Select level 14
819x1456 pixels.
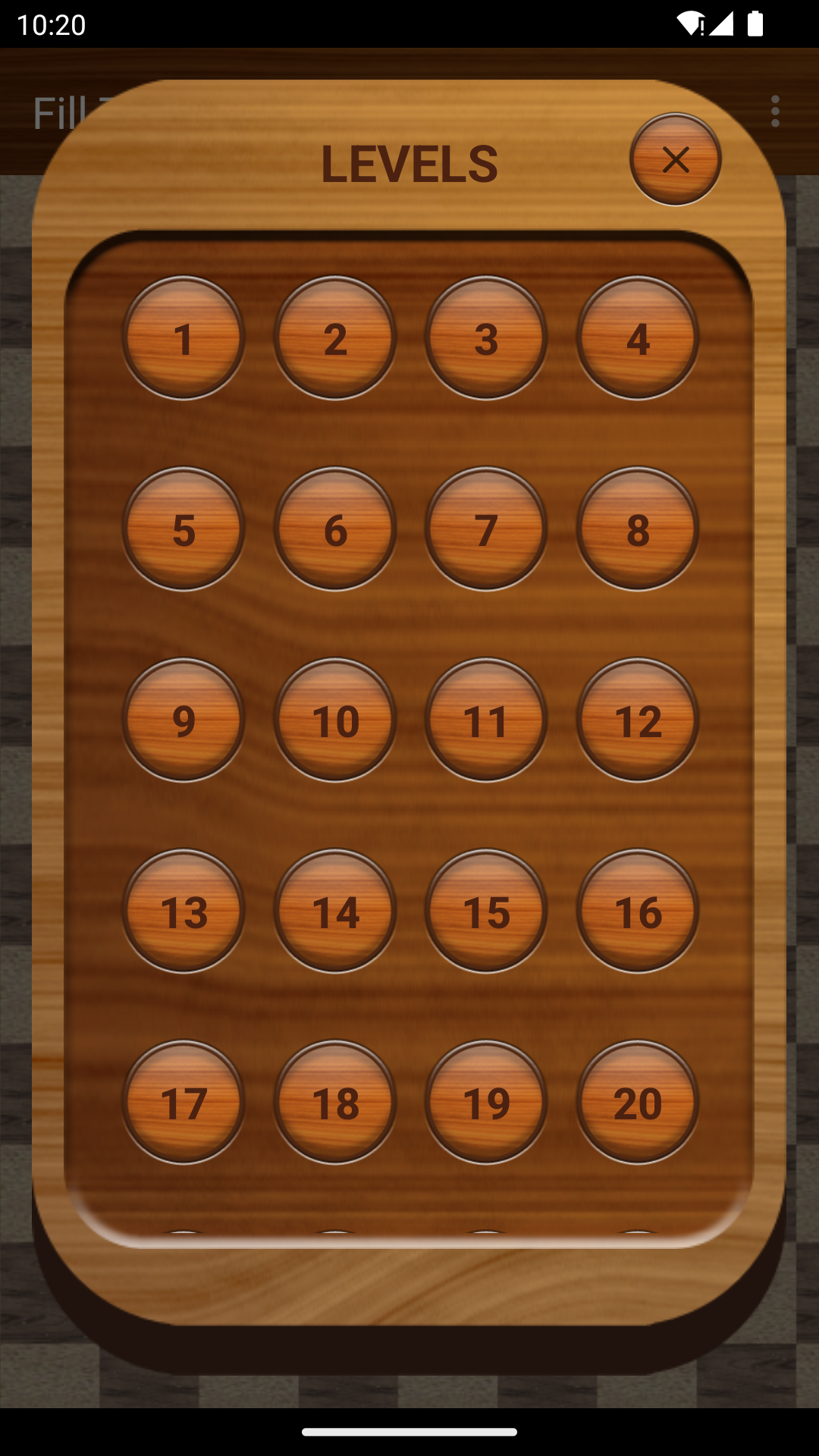click(335, 911)
